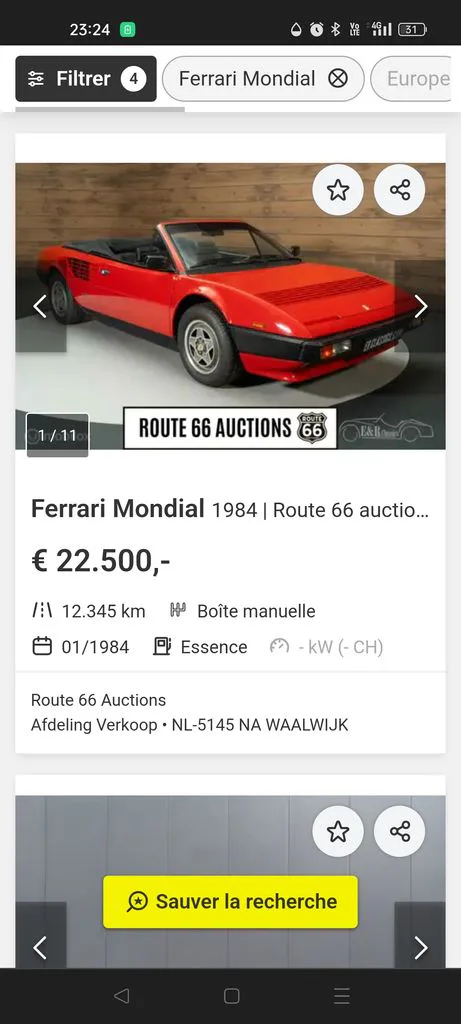The image size is (461, 1024).
Task: Go back with the system back button
Action: coord(121,996)
